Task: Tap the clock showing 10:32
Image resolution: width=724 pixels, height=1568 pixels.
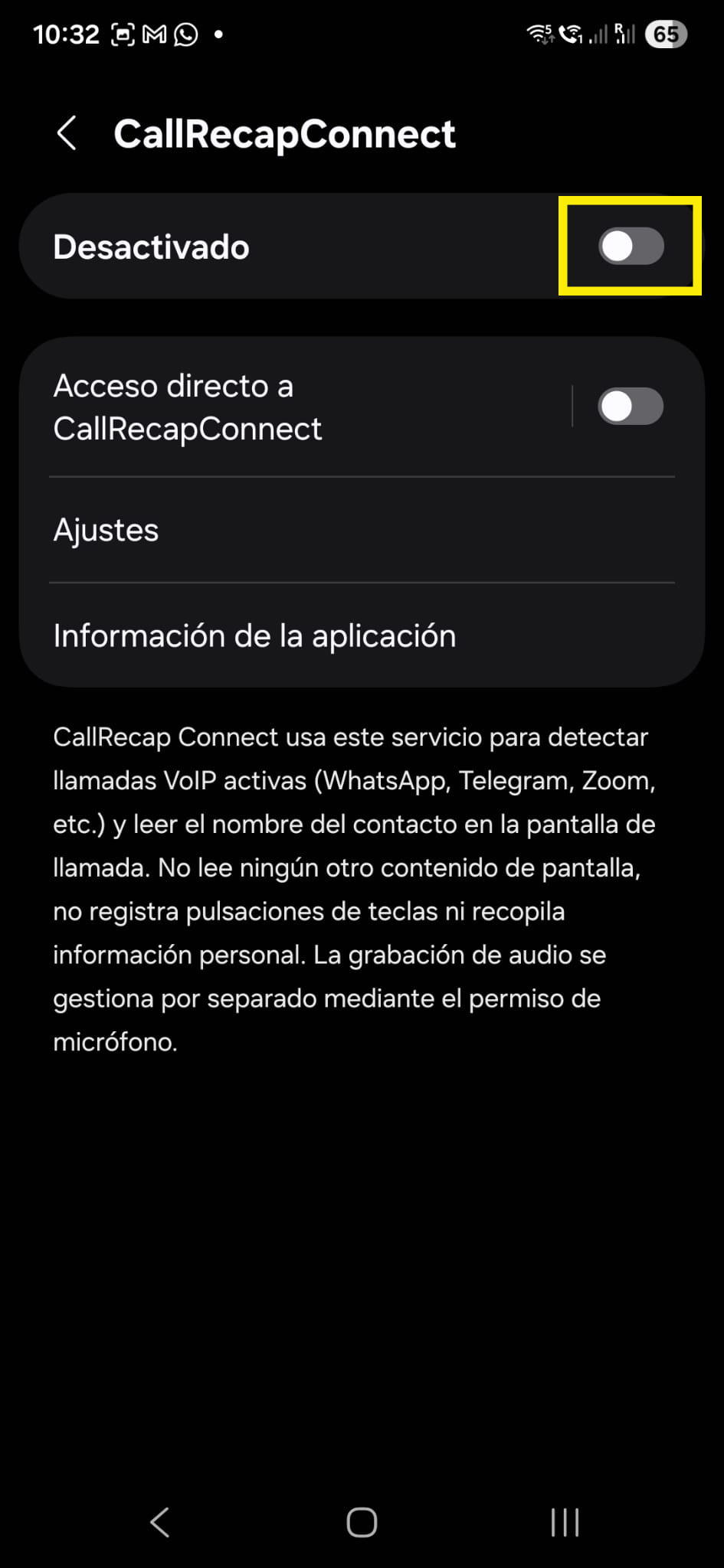Action: point(66,33)
